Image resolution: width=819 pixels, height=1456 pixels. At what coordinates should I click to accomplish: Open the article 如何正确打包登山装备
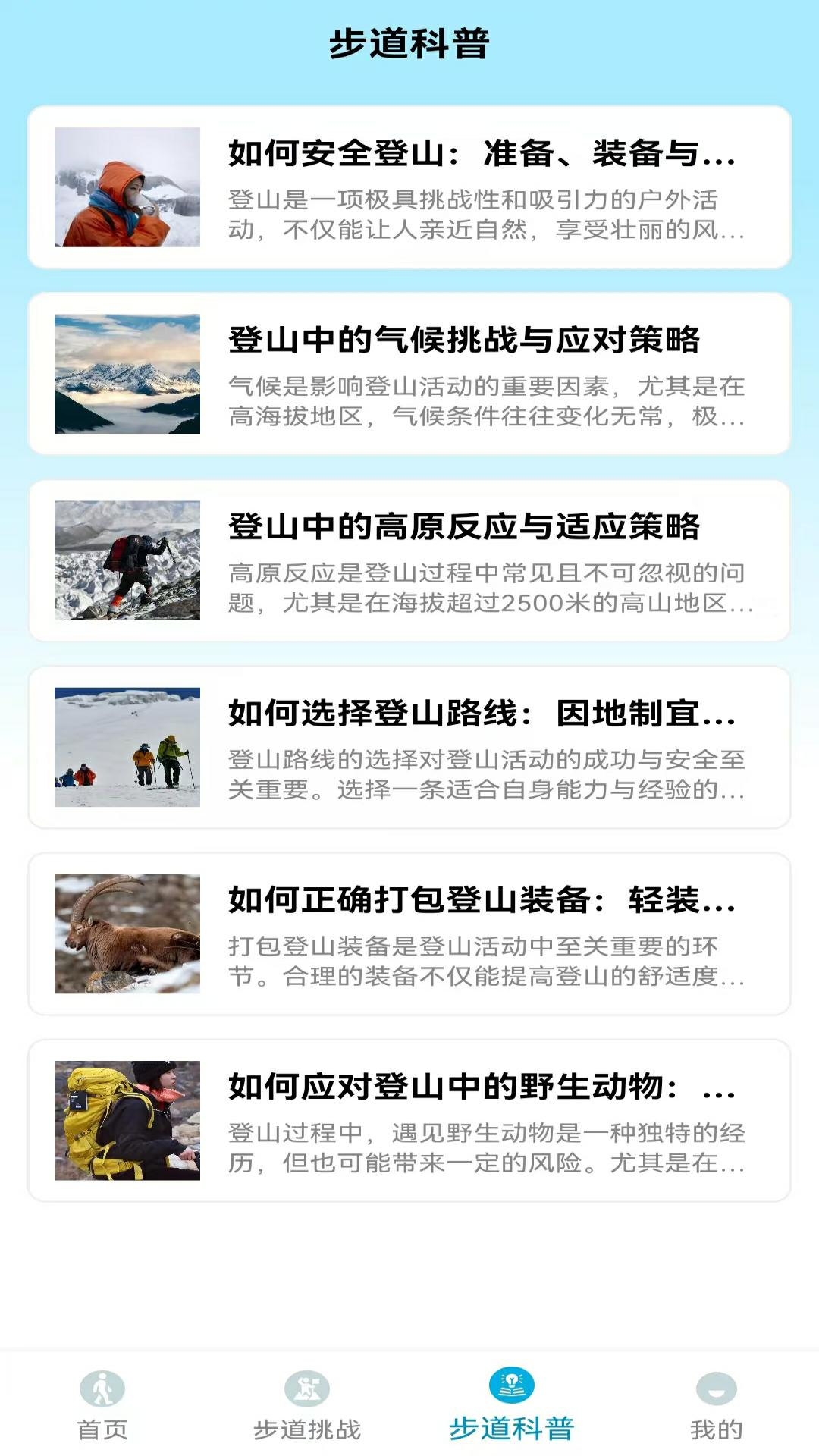point(409,934)
